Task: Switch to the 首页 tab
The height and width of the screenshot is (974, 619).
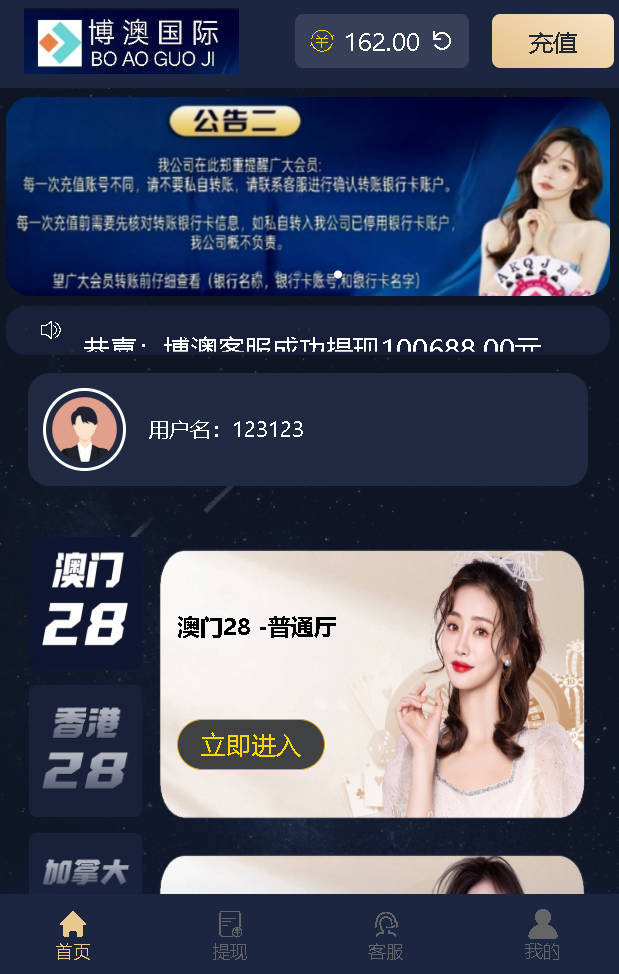Action: coord(73,936)
